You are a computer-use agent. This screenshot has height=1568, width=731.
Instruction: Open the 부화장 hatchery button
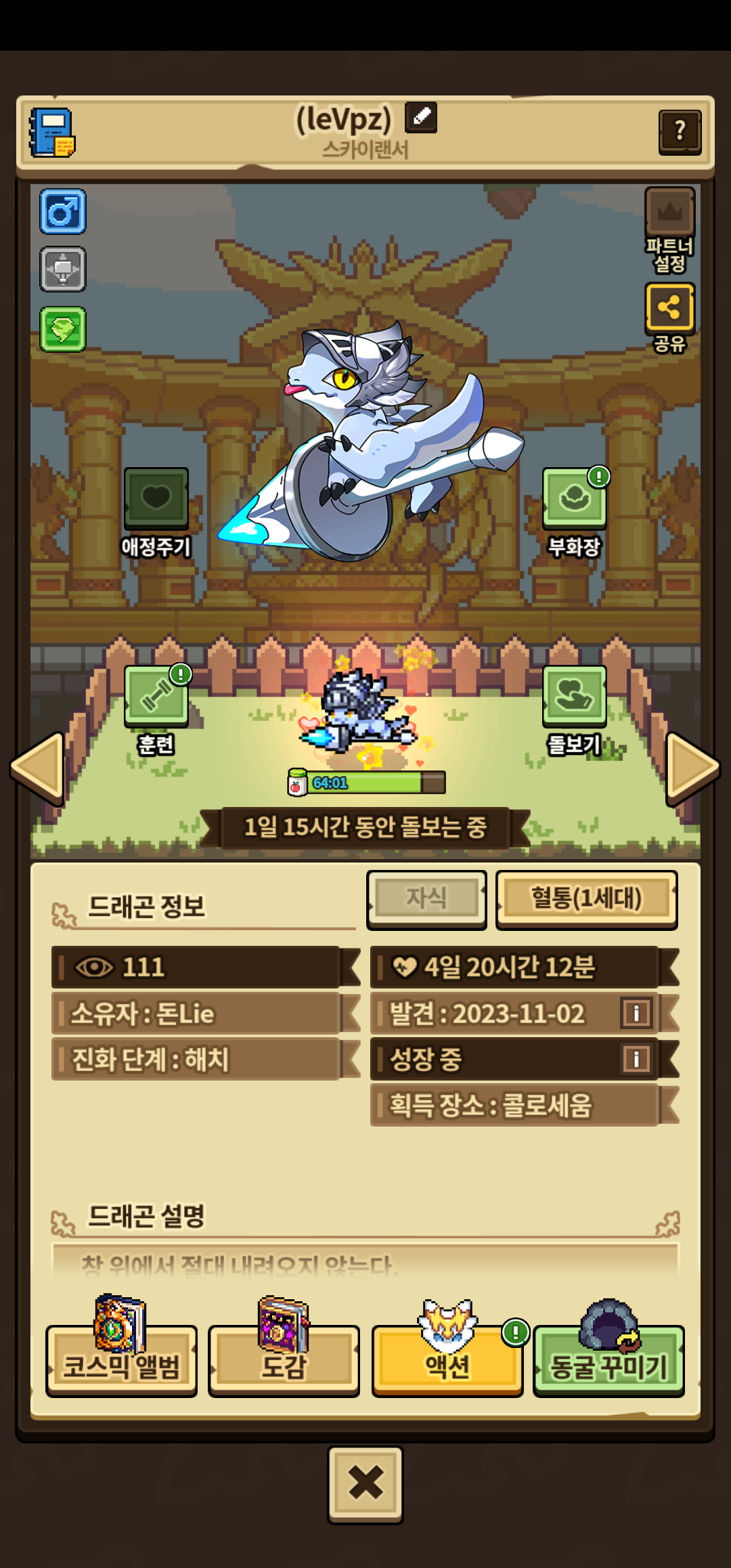click(575, 499)
